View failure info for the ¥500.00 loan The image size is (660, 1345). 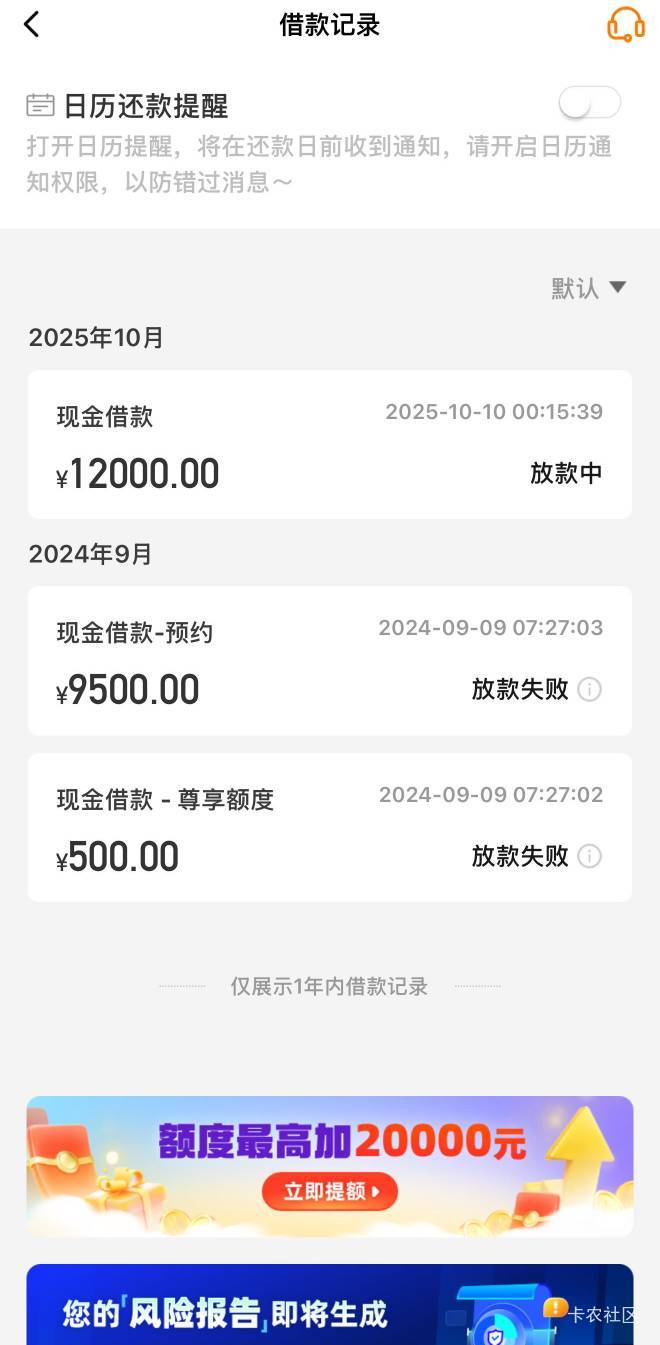click(590, 856)
